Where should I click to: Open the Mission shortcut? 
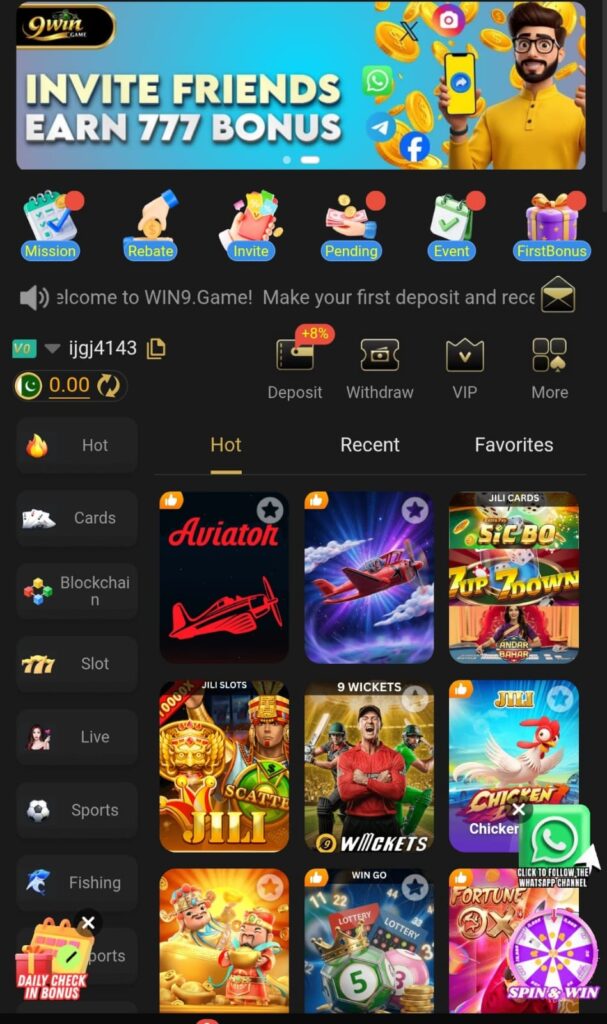coord(50,226)
